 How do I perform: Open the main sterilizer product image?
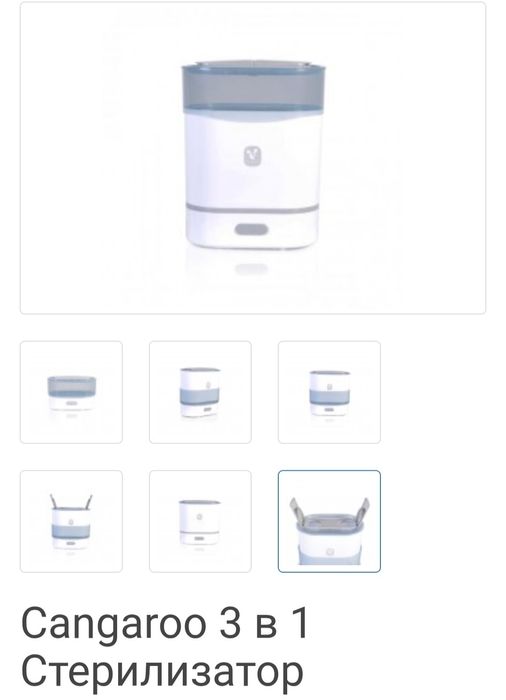253,158
